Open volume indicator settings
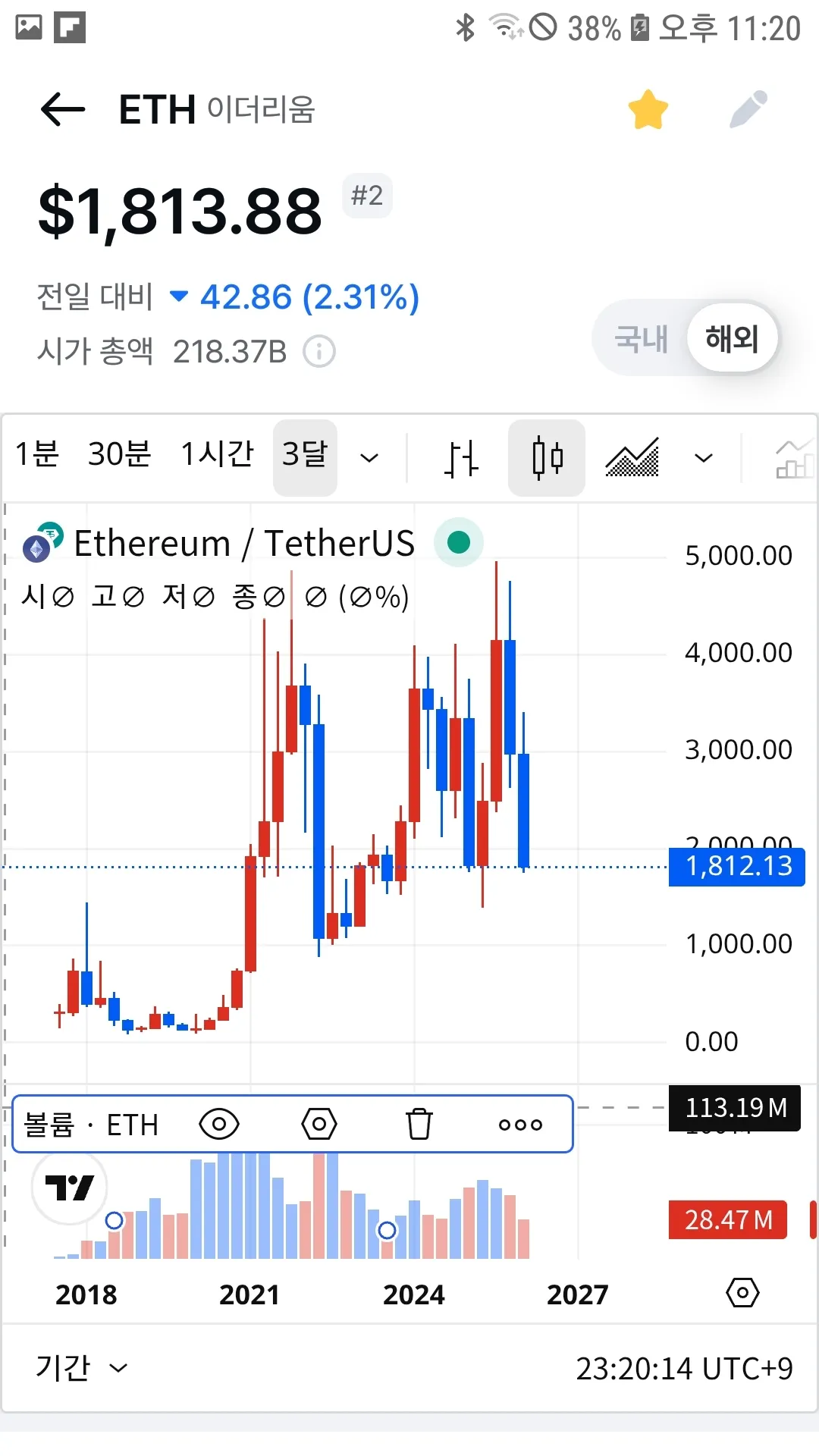Viewport: 819px width, 1456px height. tap(319, 1124)
